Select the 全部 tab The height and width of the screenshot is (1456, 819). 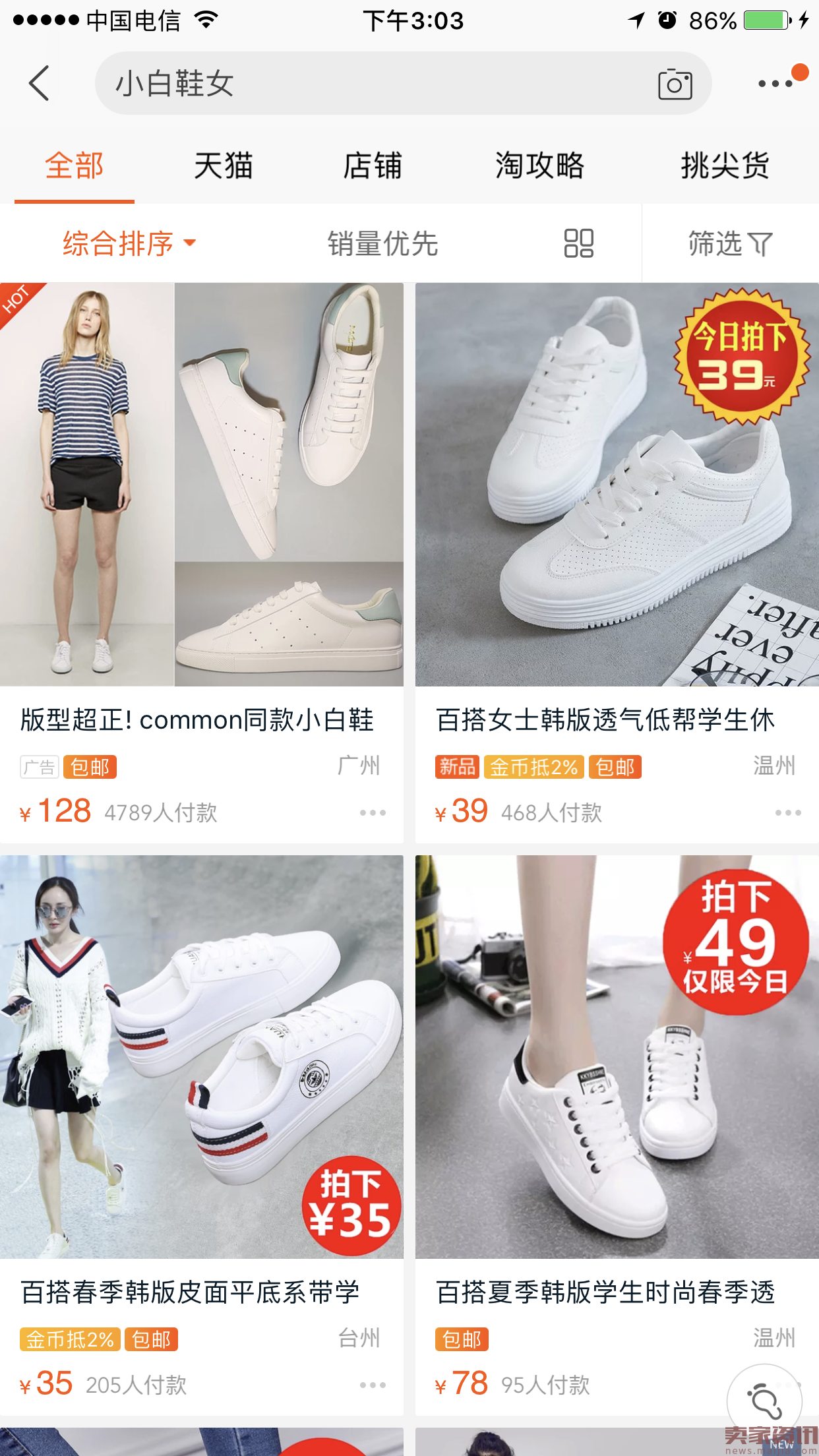[75, 166]
